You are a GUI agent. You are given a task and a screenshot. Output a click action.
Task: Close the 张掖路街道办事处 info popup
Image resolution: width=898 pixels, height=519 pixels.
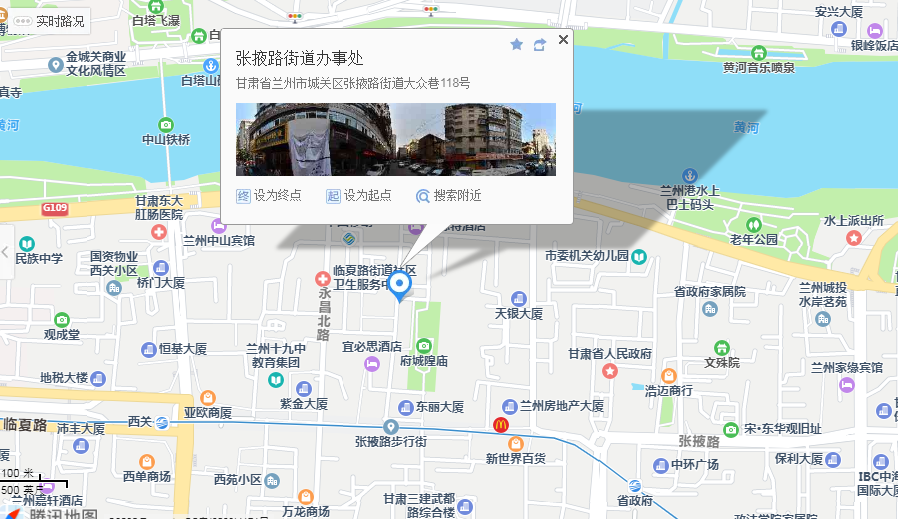[x=563, y=40]
